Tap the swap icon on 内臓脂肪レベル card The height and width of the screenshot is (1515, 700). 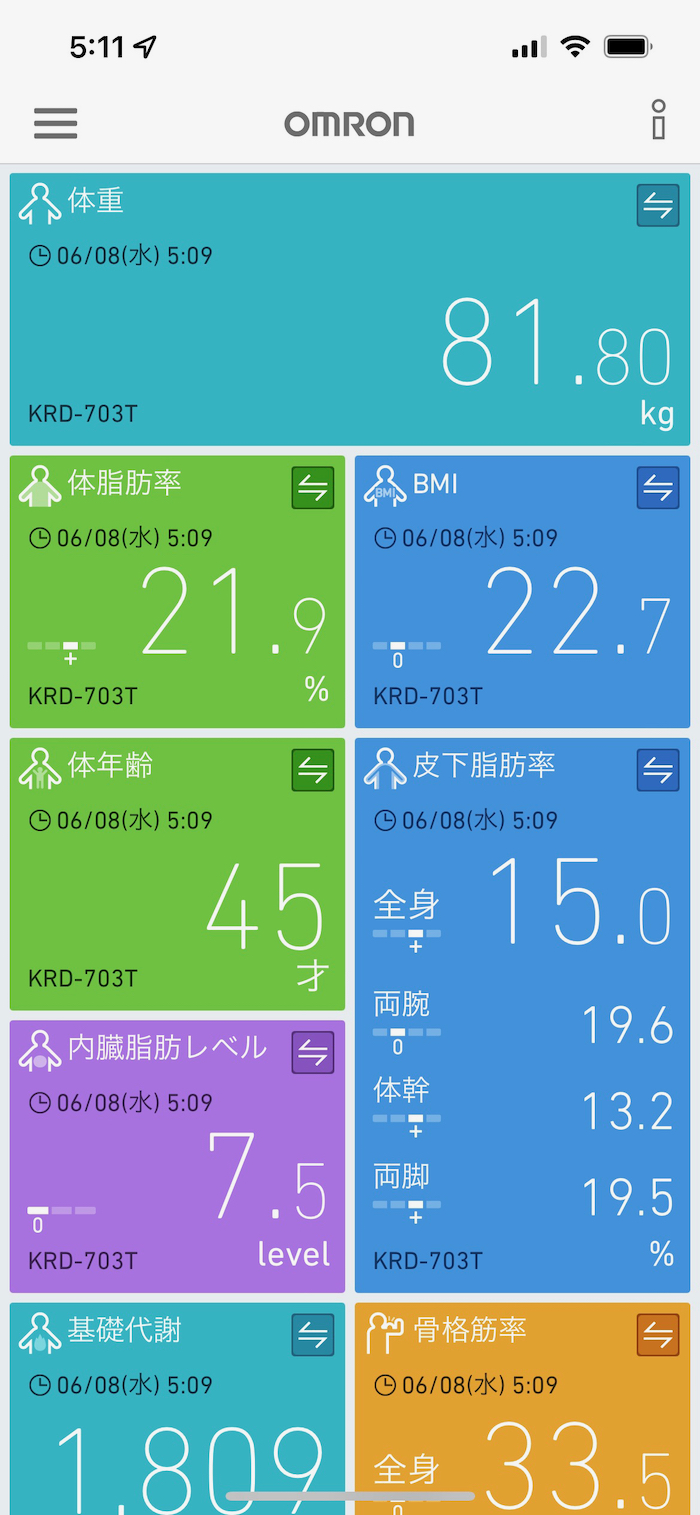coord(312,1052)
